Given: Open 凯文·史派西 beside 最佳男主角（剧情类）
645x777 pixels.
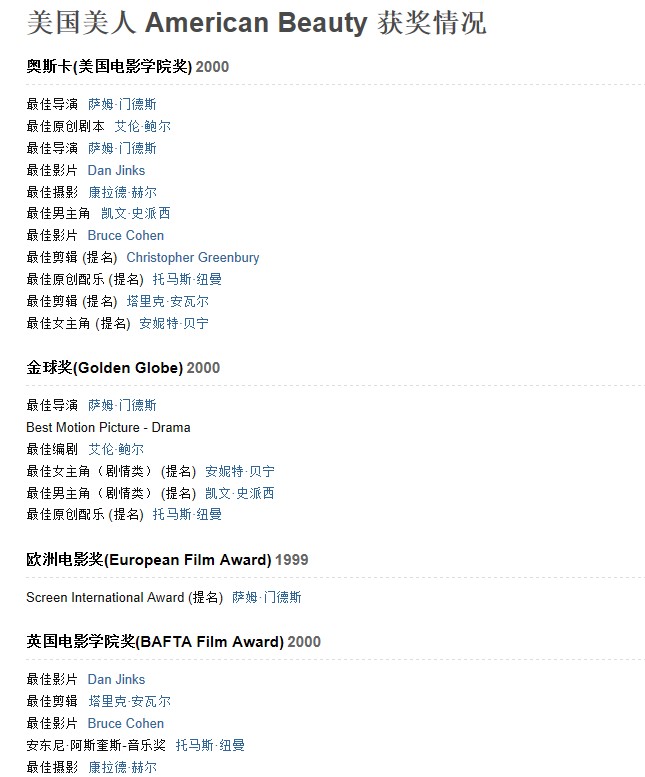Looking at the screenshot, I should 240,493.
